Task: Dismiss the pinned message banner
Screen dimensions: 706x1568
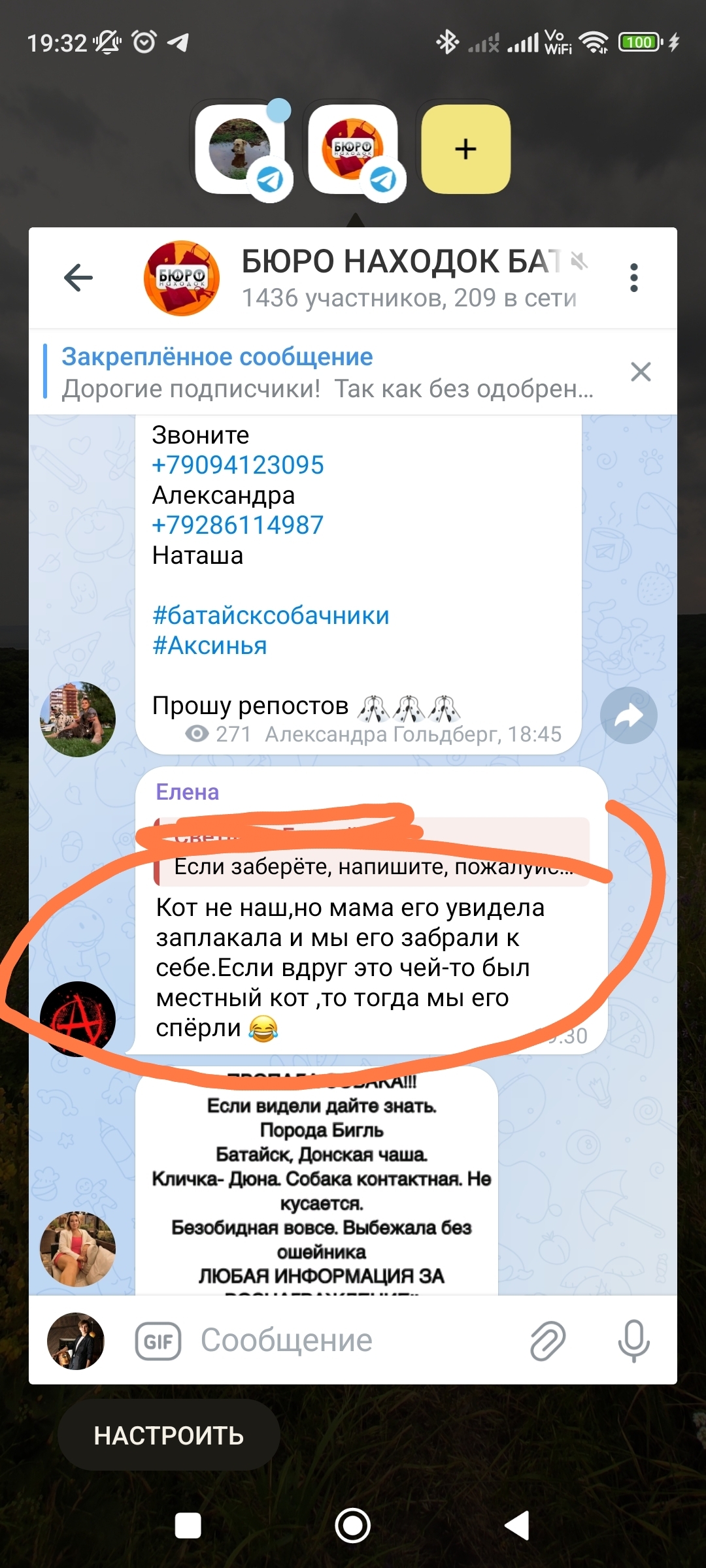Action: [x=641, y=372]
